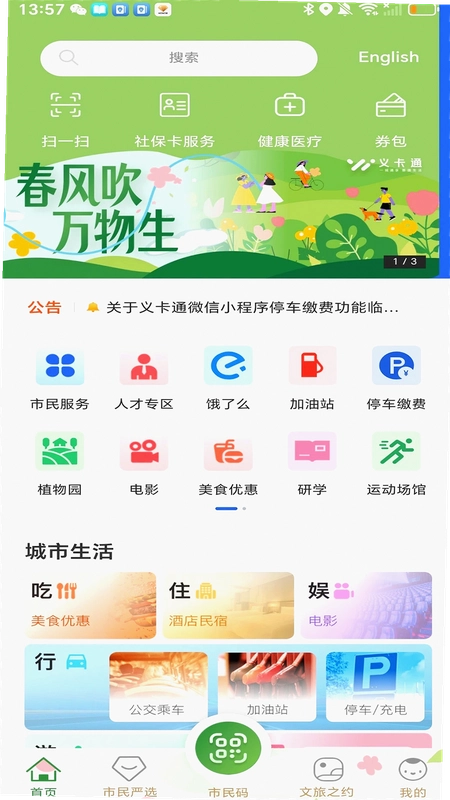This screenshot has width=450, height=800.
Task: Open 券包 coupon wallet
Action: (391, 120)
